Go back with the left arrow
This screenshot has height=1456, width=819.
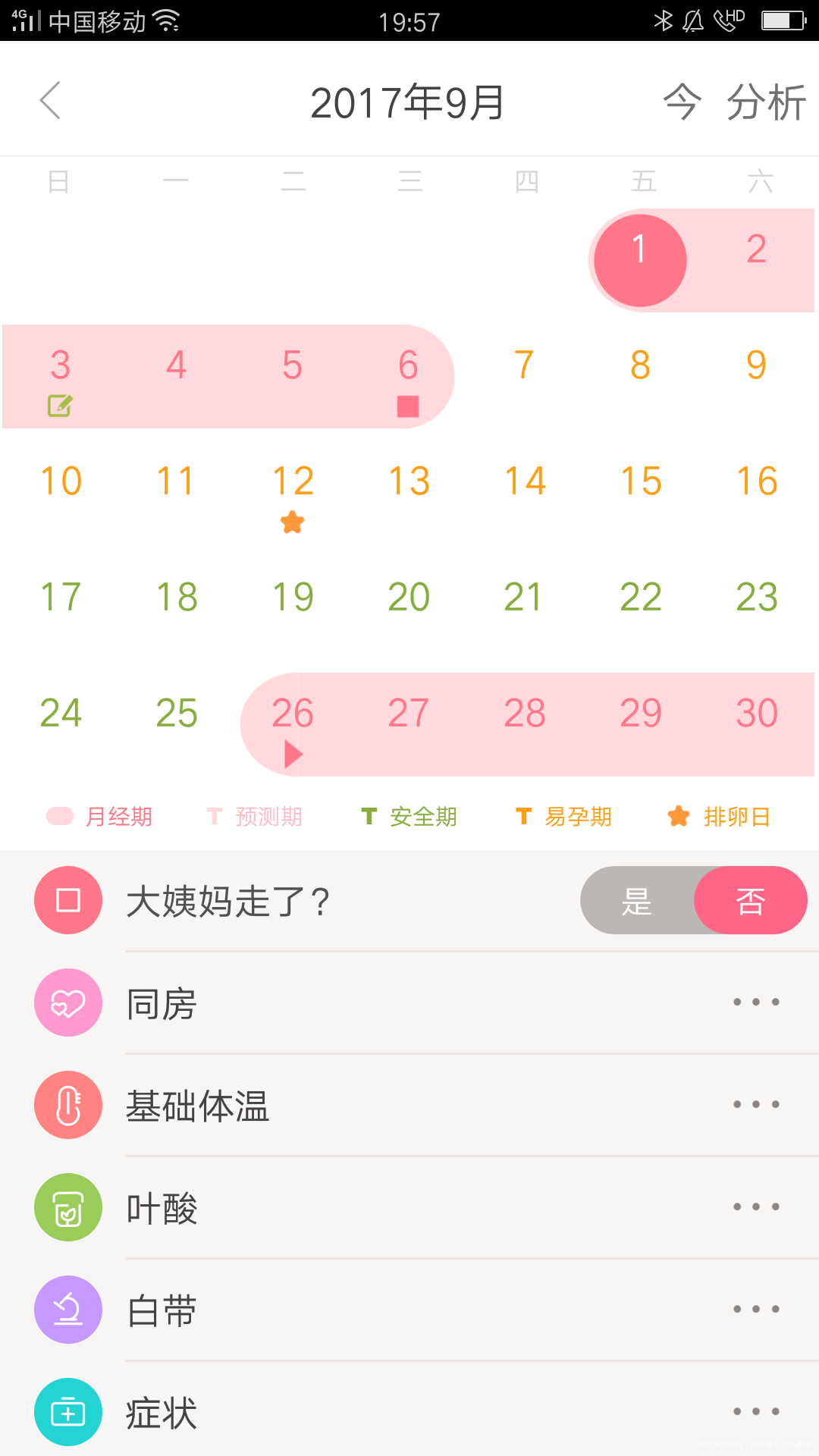(50, 99)
